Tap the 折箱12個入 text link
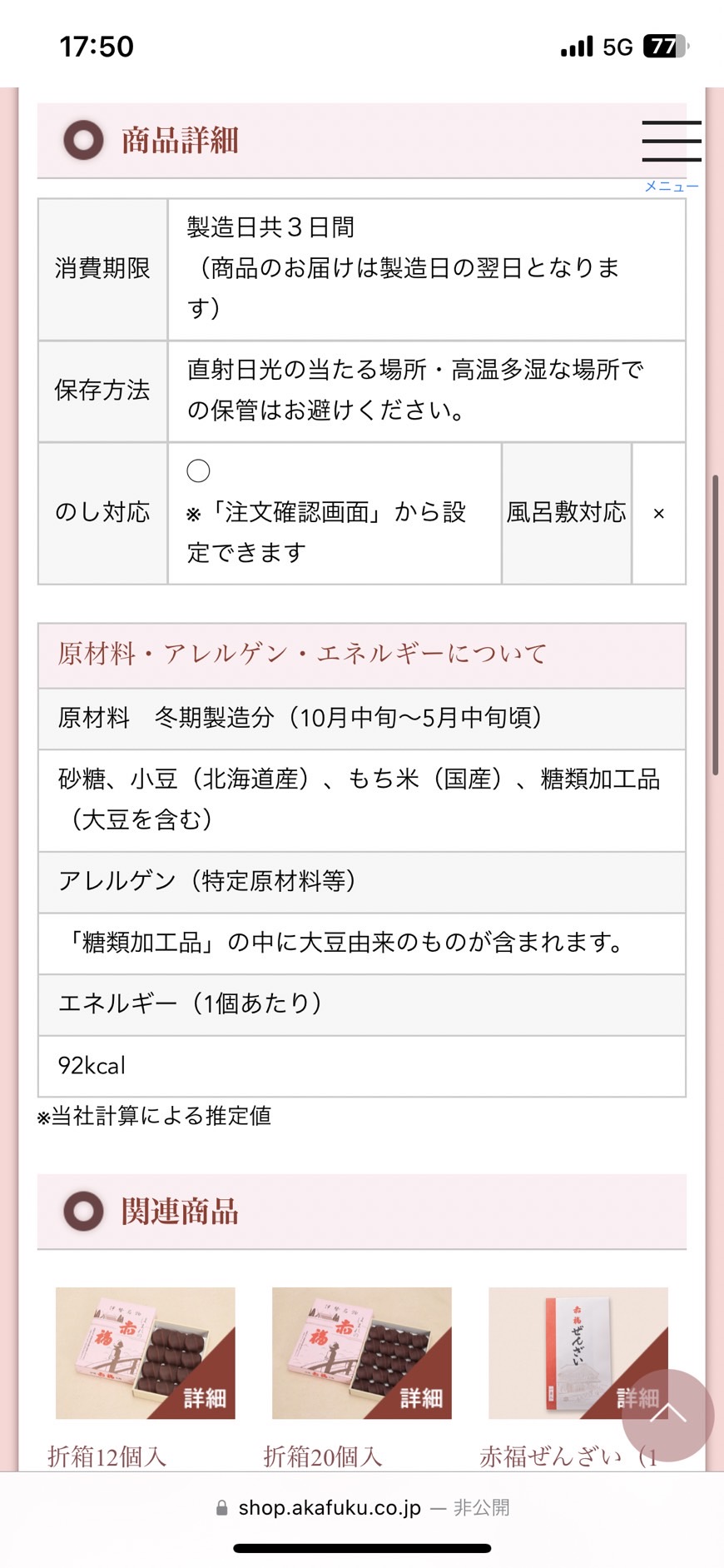This screenshot has width=724, height=1568. pos(107,1456)
